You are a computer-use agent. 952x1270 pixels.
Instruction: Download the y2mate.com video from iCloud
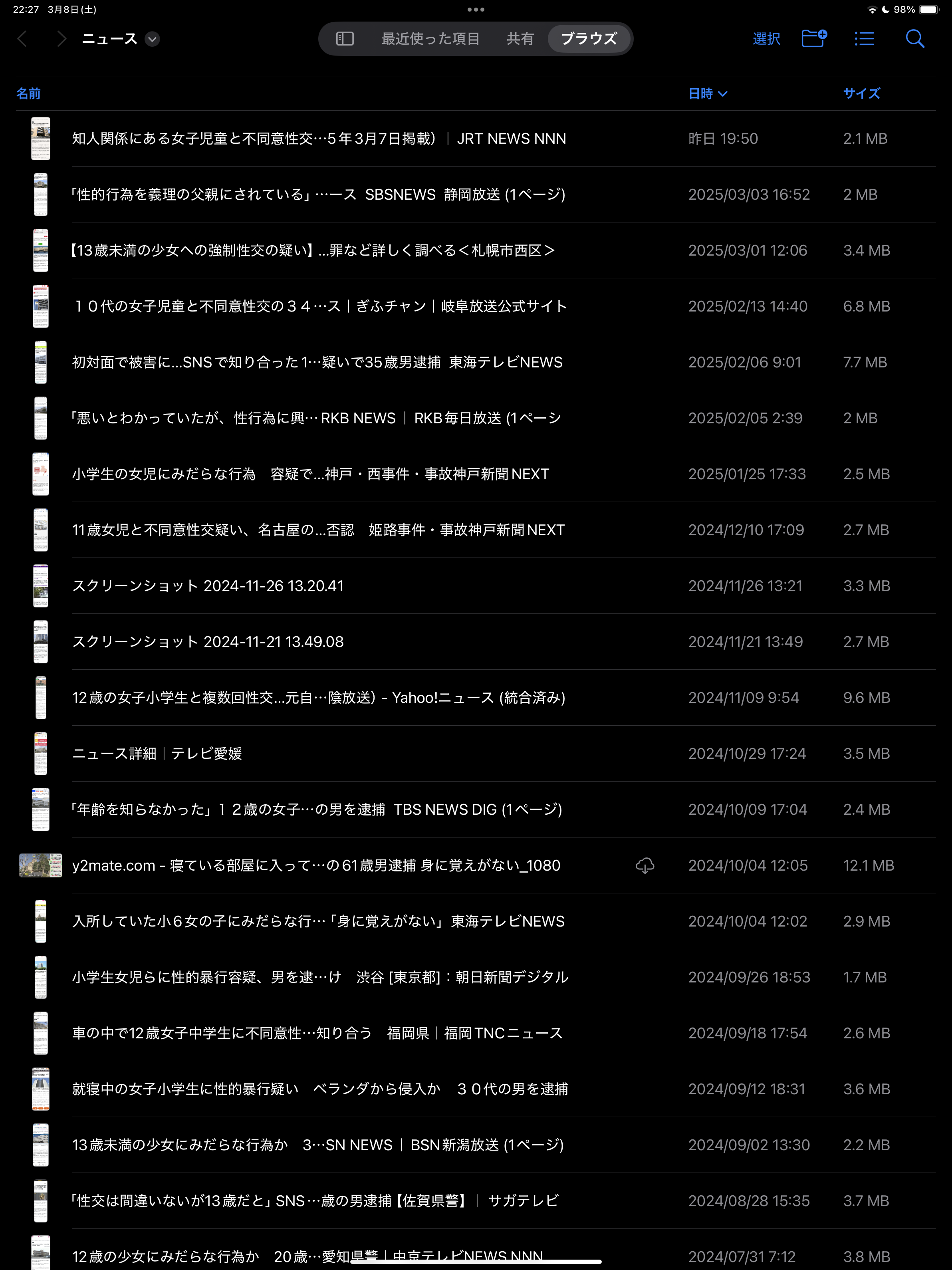click(645, 865)
